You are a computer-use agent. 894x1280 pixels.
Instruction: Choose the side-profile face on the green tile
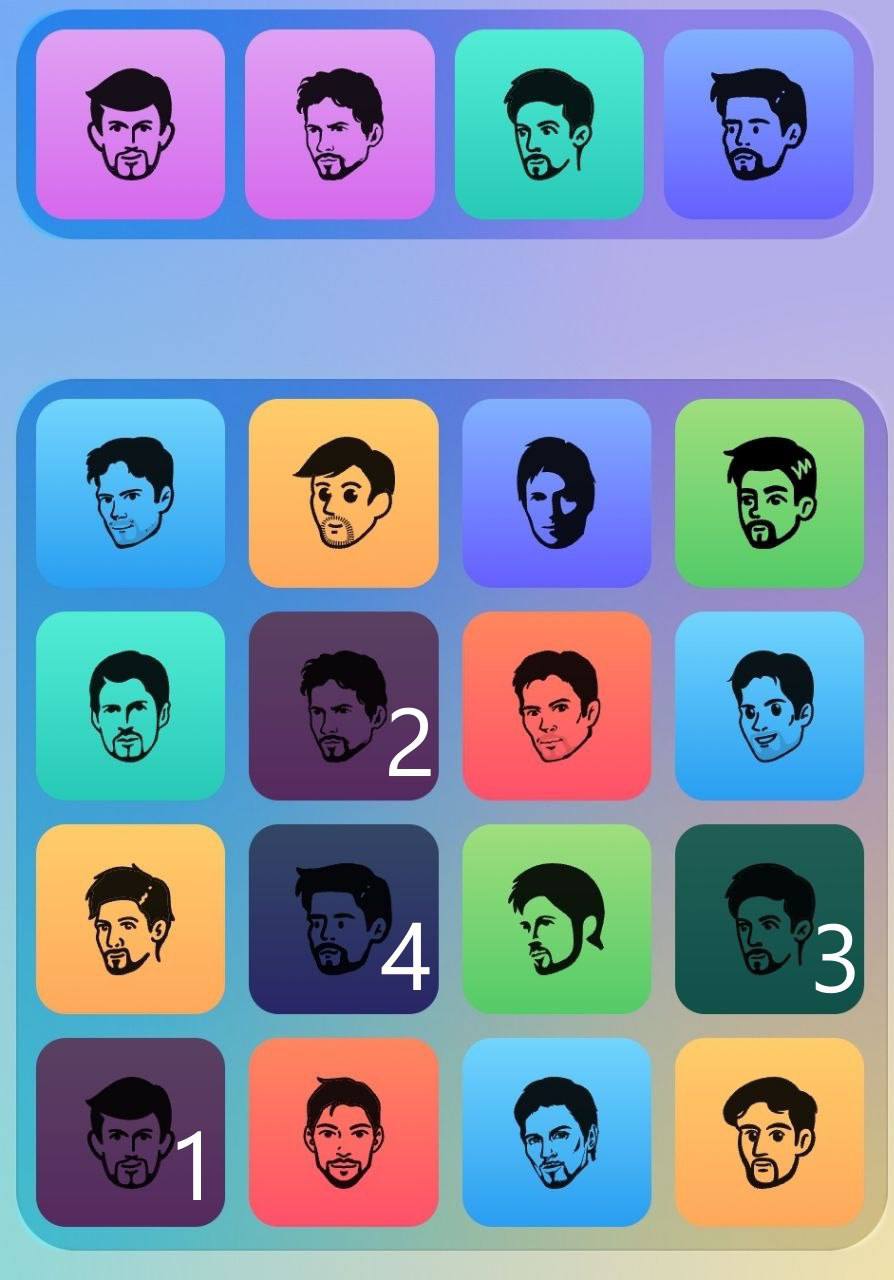point(556,919)
